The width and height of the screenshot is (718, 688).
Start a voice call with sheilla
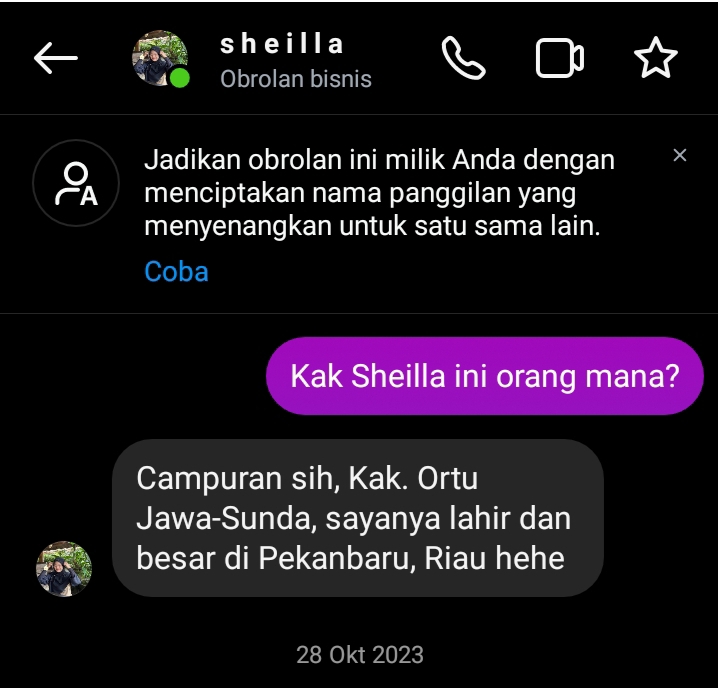[x=464, y=58]
